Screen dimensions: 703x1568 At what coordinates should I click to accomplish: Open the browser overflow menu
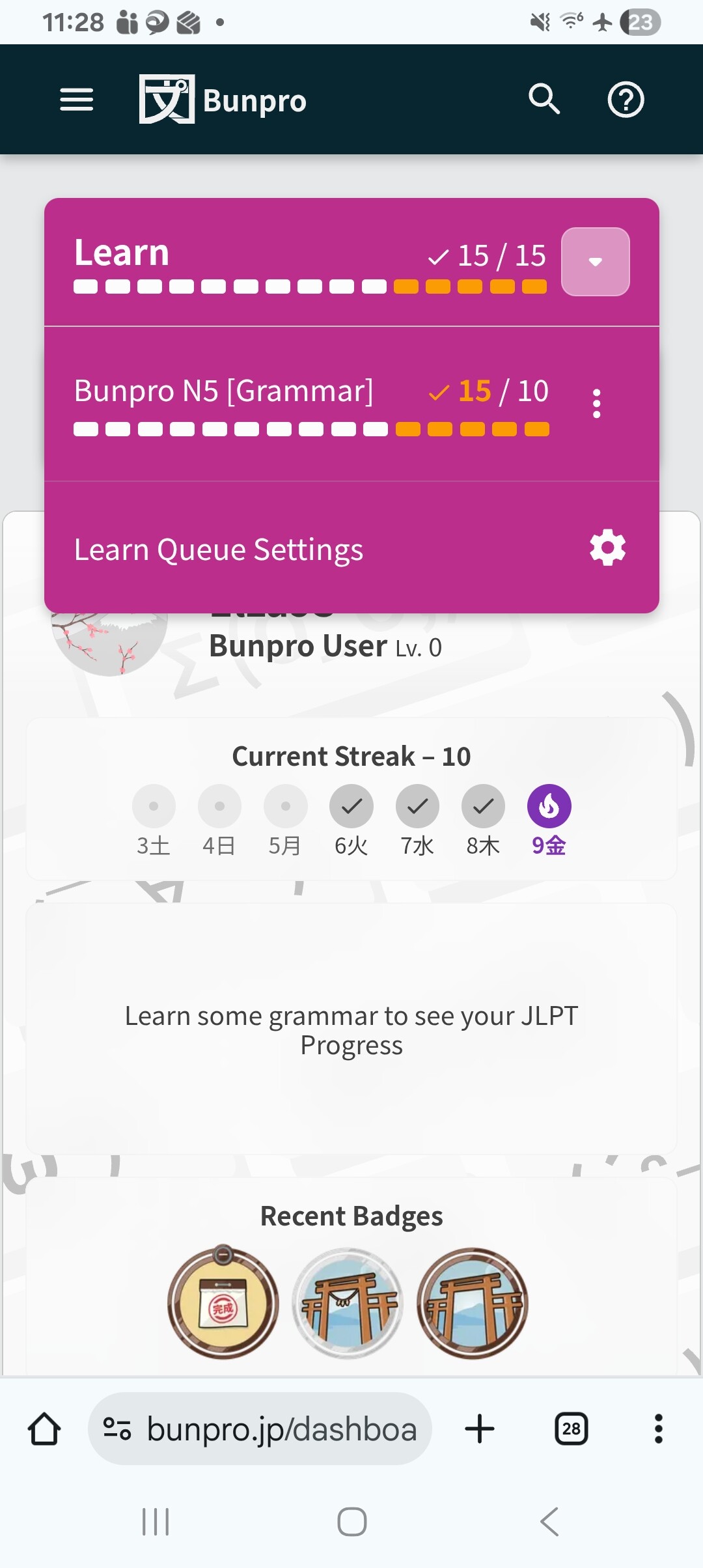[658, 1429]
